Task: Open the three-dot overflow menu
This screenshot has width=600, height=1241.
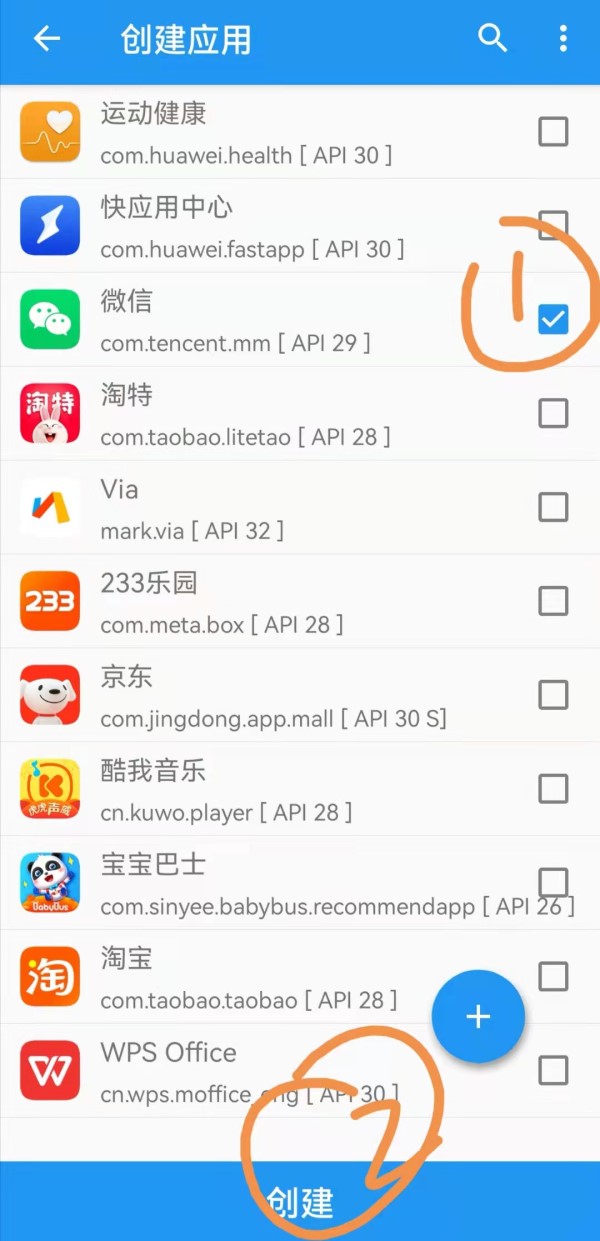Action: [563, 39]
